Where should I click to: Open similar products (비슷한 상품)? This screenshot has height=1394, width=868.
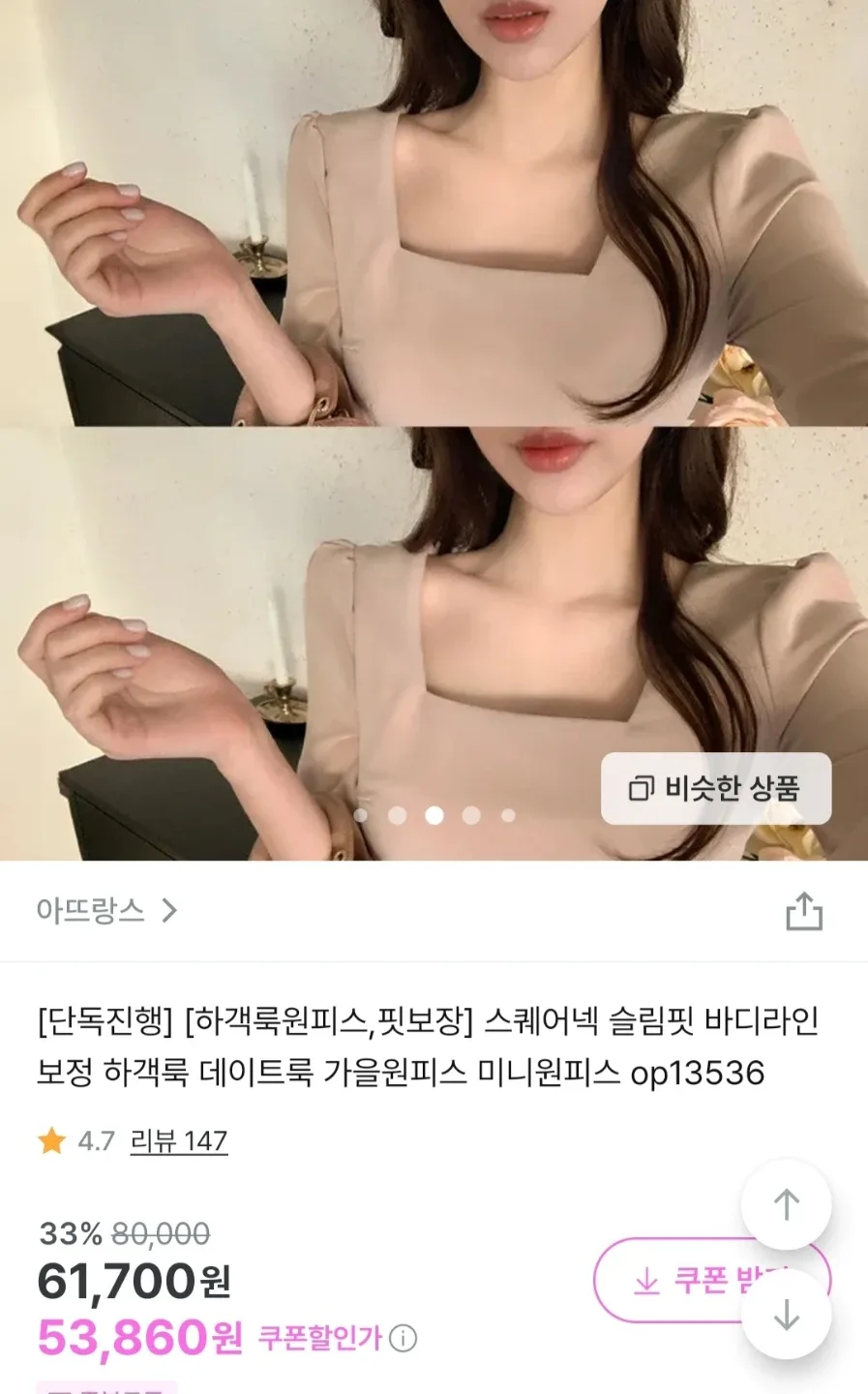715,788
